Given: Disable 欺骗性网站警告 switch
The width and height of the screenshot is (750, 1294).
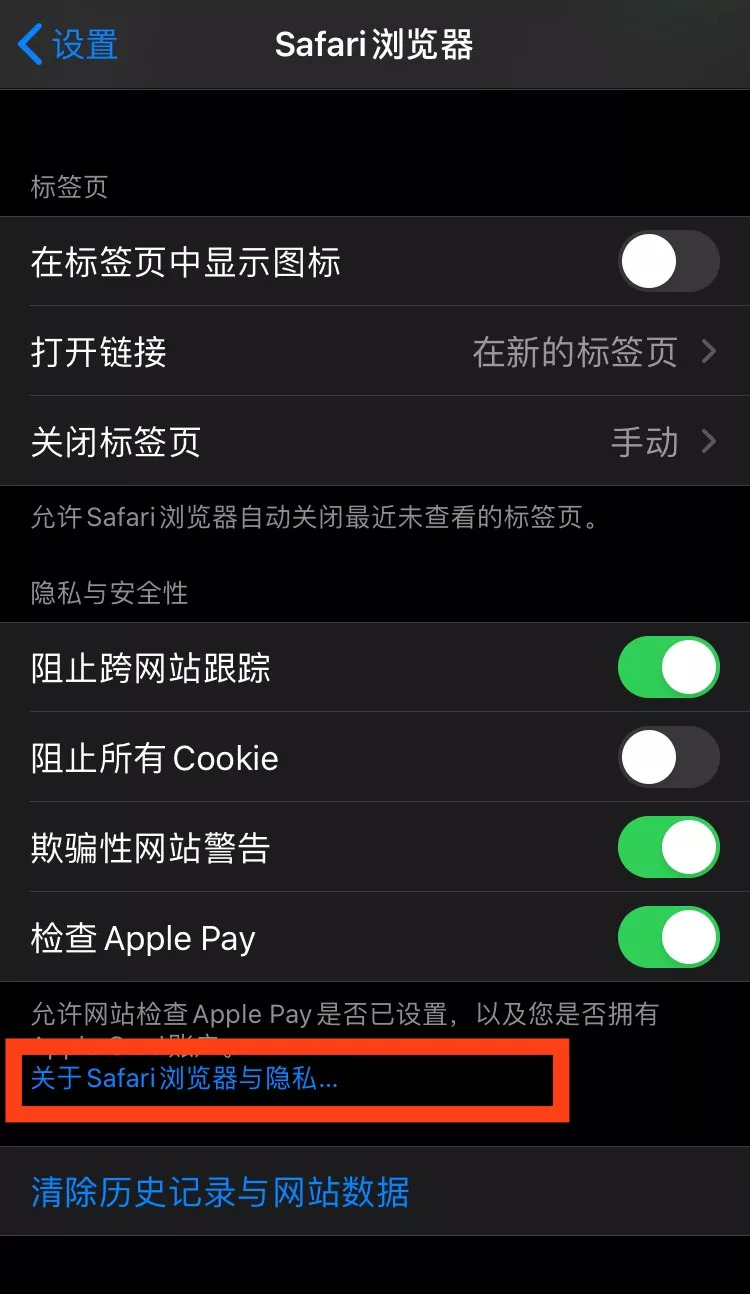Looking at the screenshot, I should (x=668, y=847).
